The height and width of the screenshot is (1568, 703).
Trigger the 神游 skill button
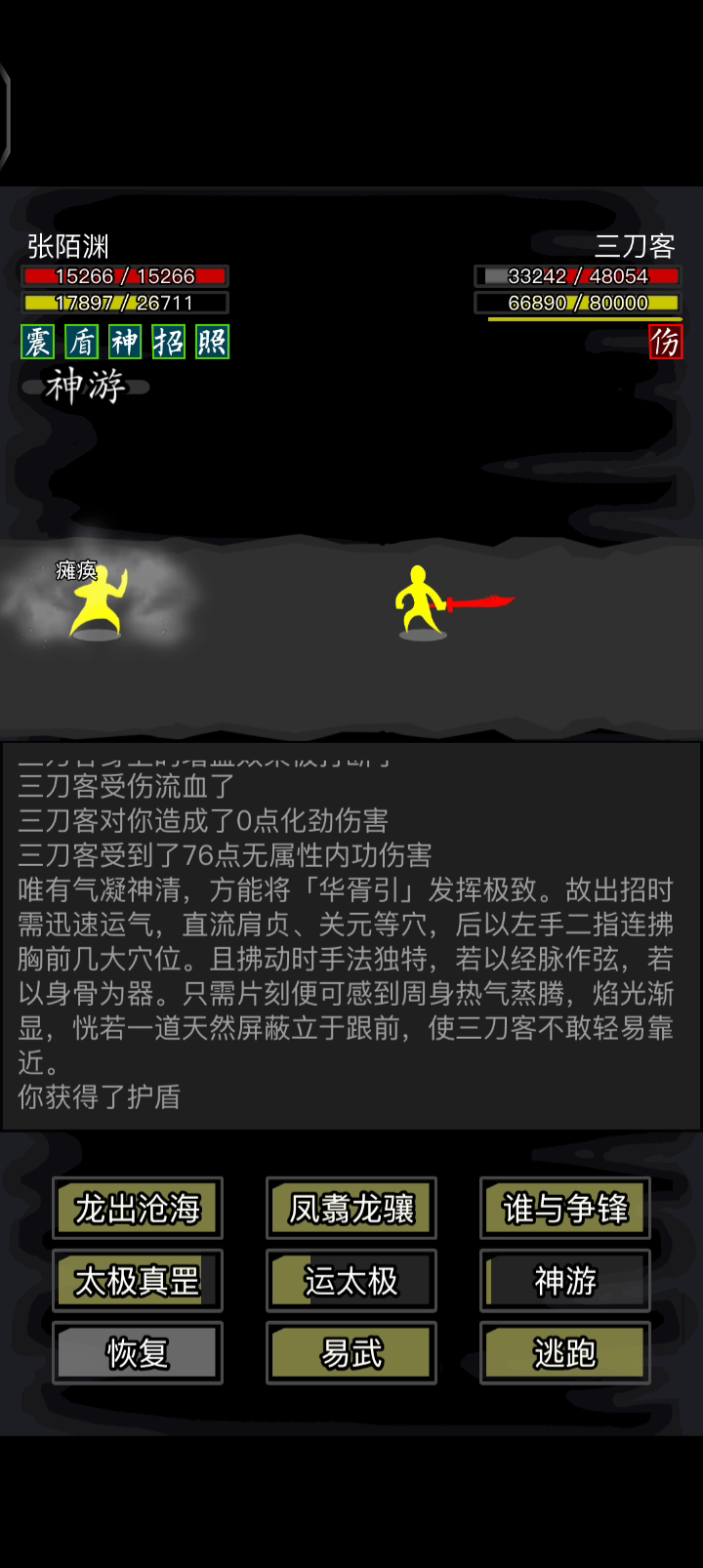(565, 1281)
